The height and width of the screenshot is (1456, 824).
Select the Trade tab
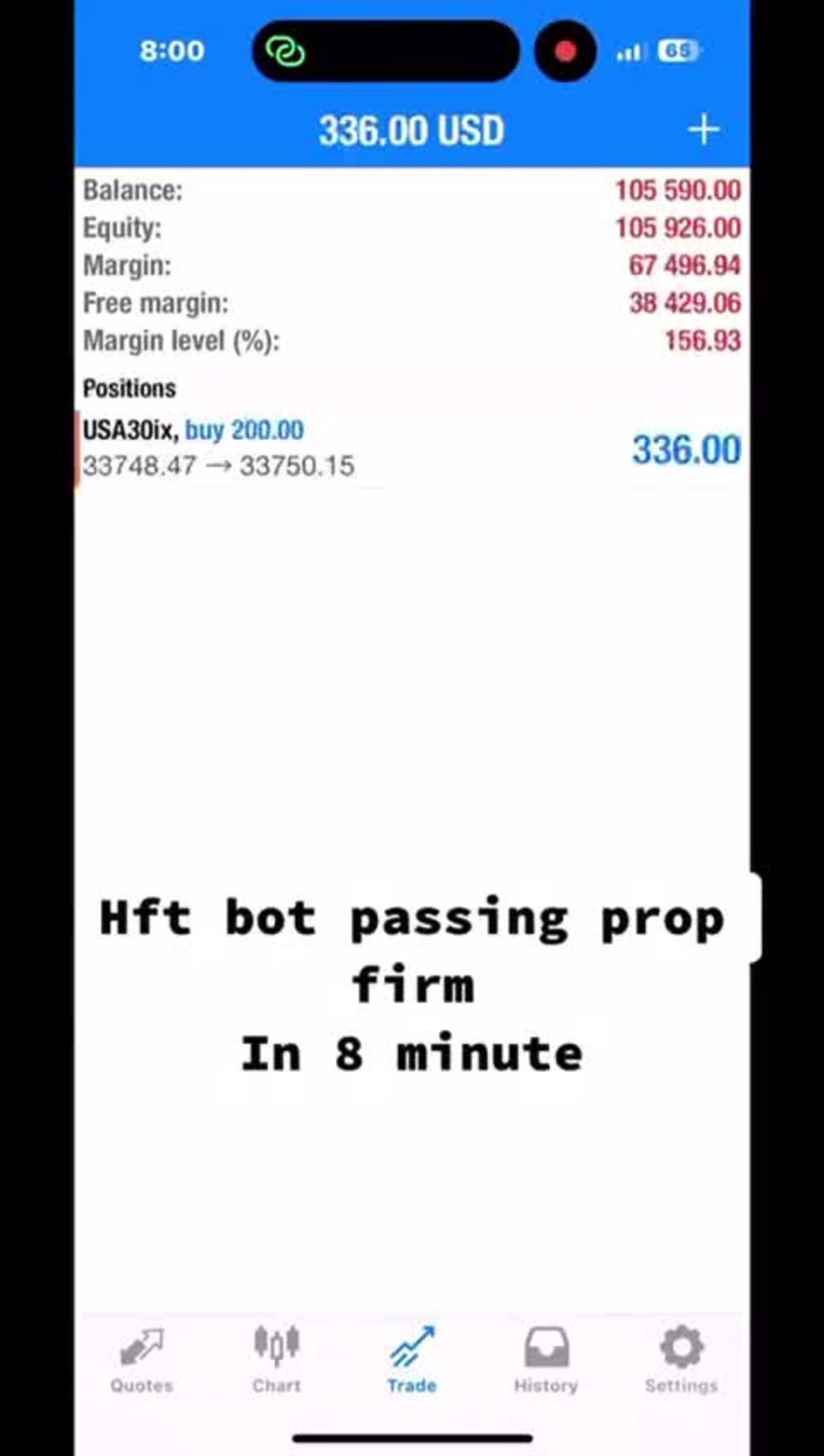(412, 1360)
